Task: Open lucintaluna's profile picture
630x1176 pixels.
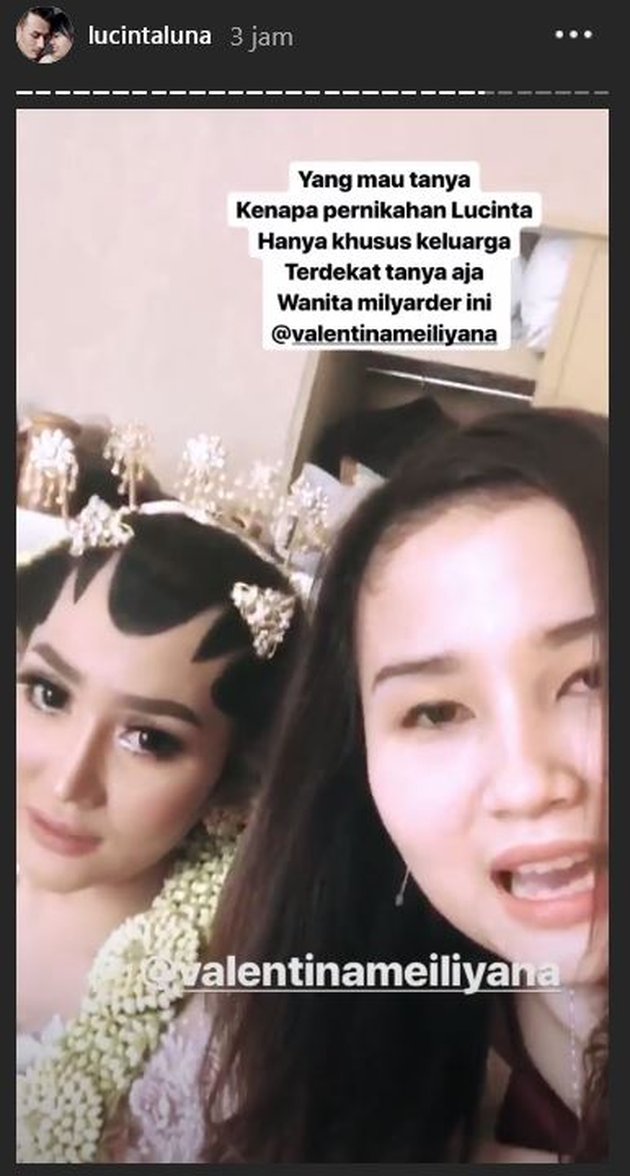Action: (44, 35)
